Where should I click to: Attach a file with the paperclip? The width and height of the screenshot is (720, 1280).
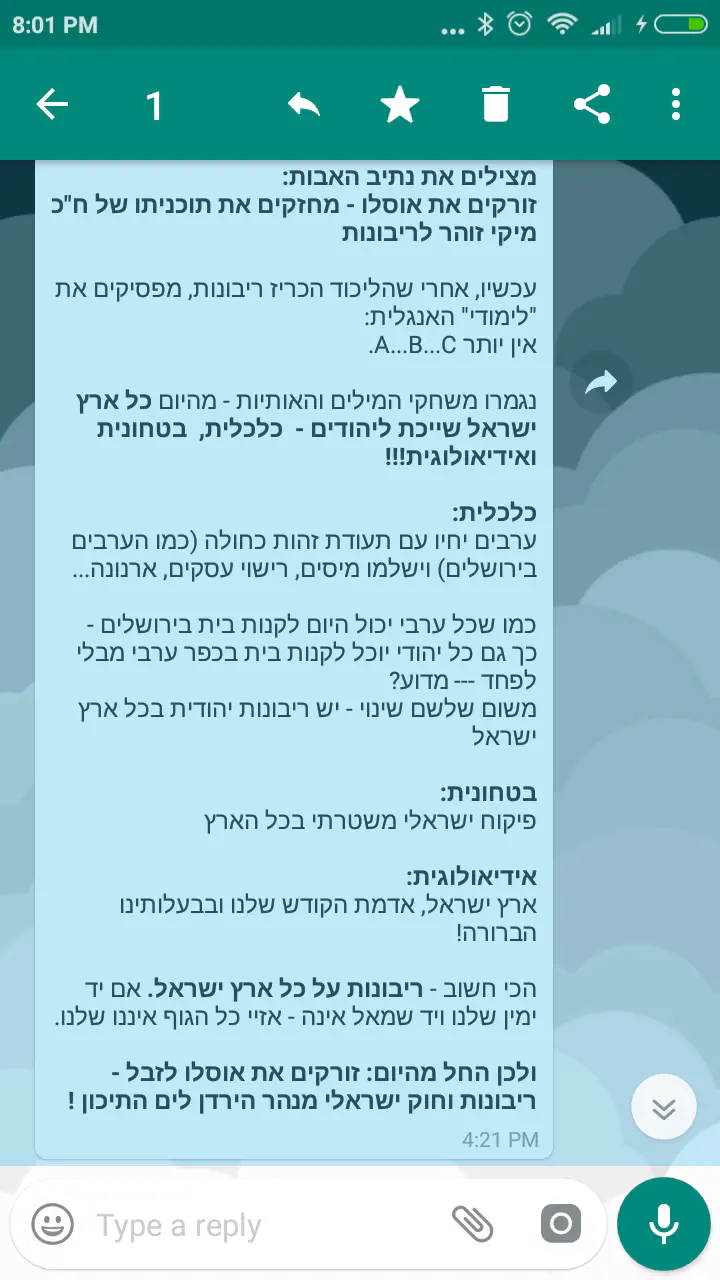click(x=473, y=1223)
